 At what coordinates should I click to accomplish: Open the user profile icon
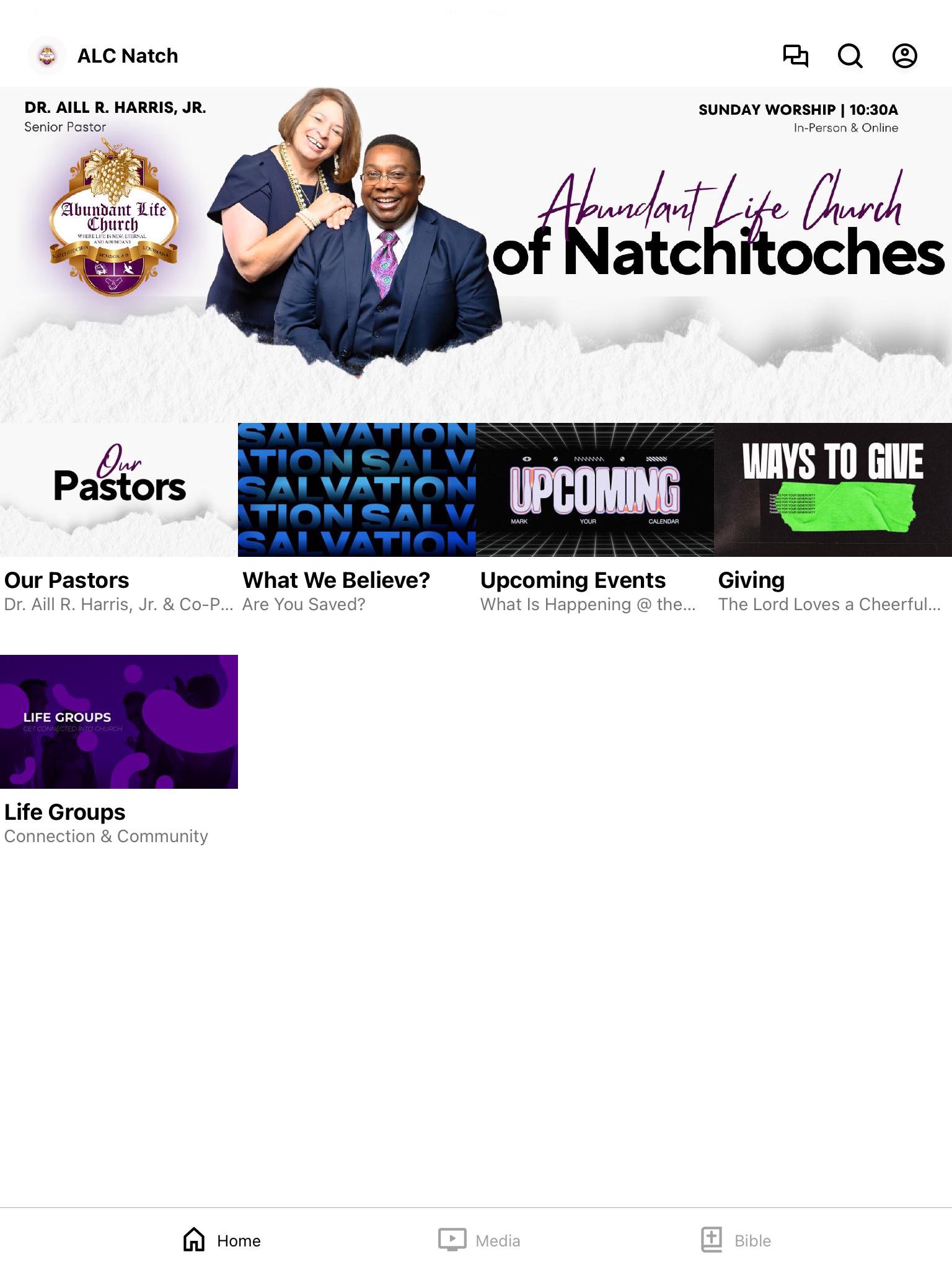click(904, 56)
